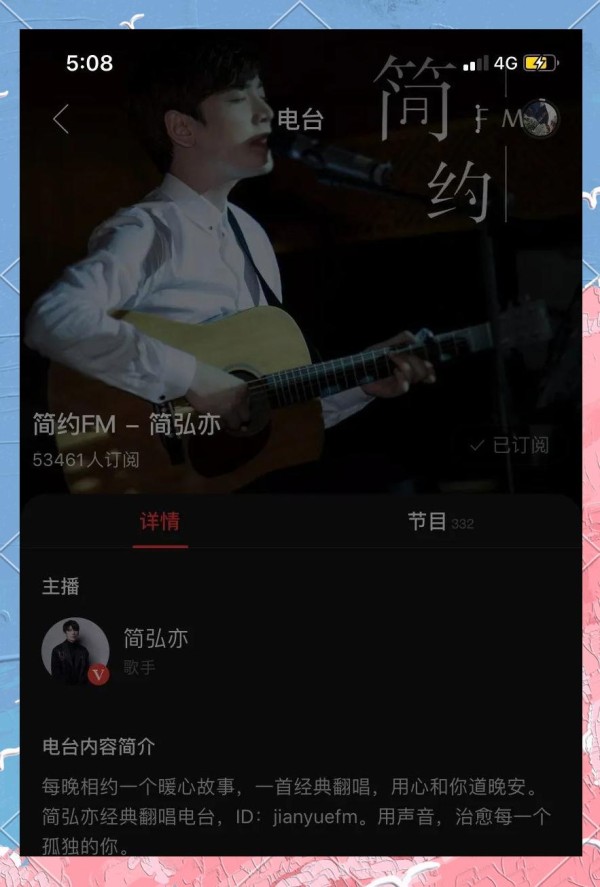Tap the 已订阅 subscribed button
This screenshot has width=600, height=887.
point(510,445)
